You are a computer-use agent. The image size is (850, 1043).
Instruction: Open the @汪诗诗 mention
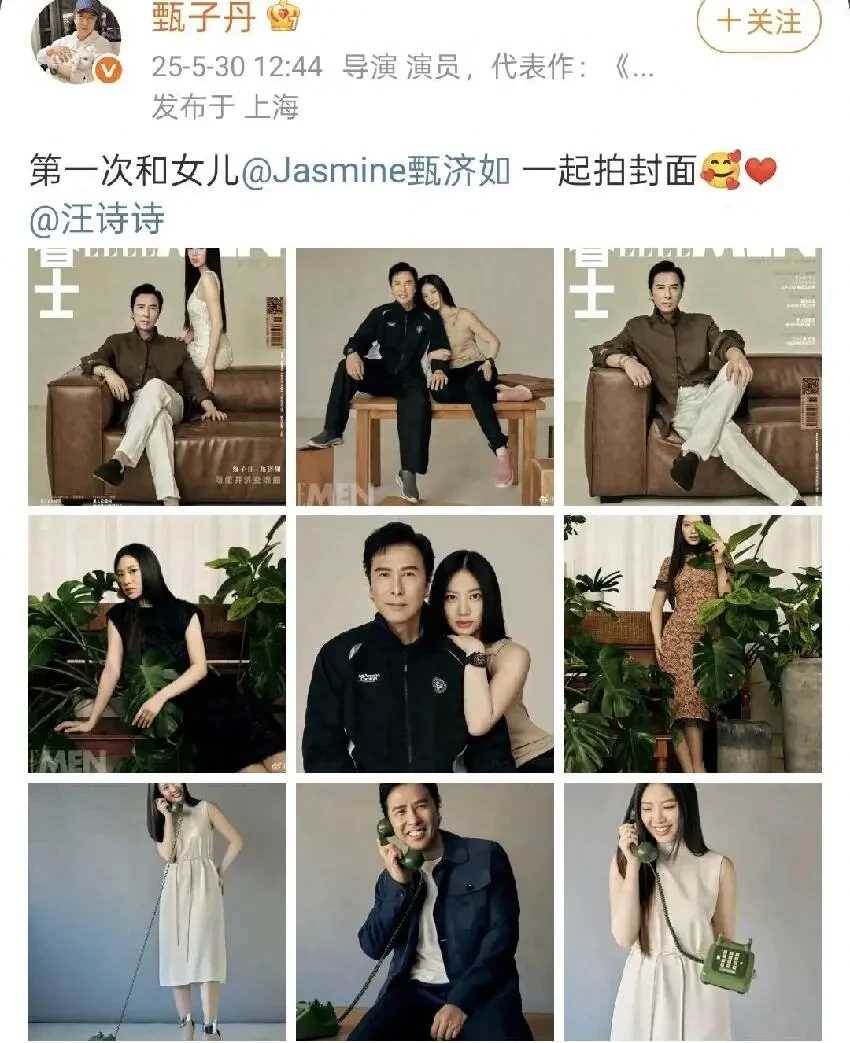pyautogui.click(x=96, y=219)
